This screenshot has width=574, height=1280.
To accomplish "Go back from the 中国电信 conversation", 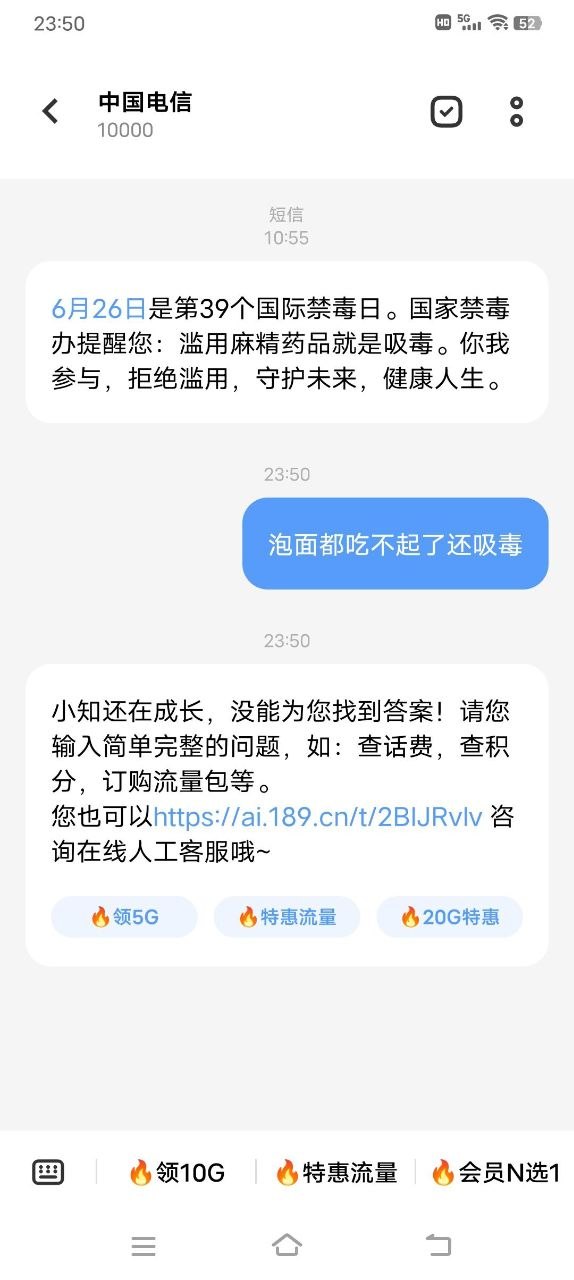I will click(50, 111).
